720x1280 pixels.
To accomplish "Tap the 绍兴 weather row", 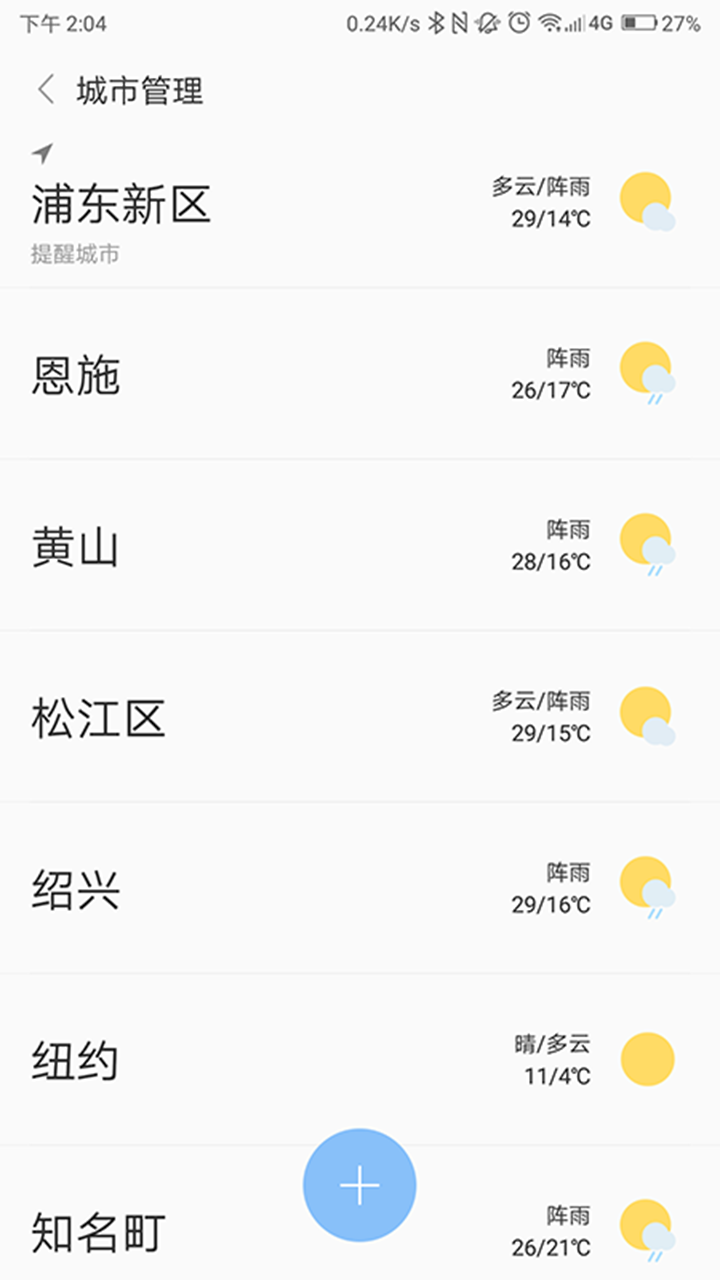I will tap(76, 890).
